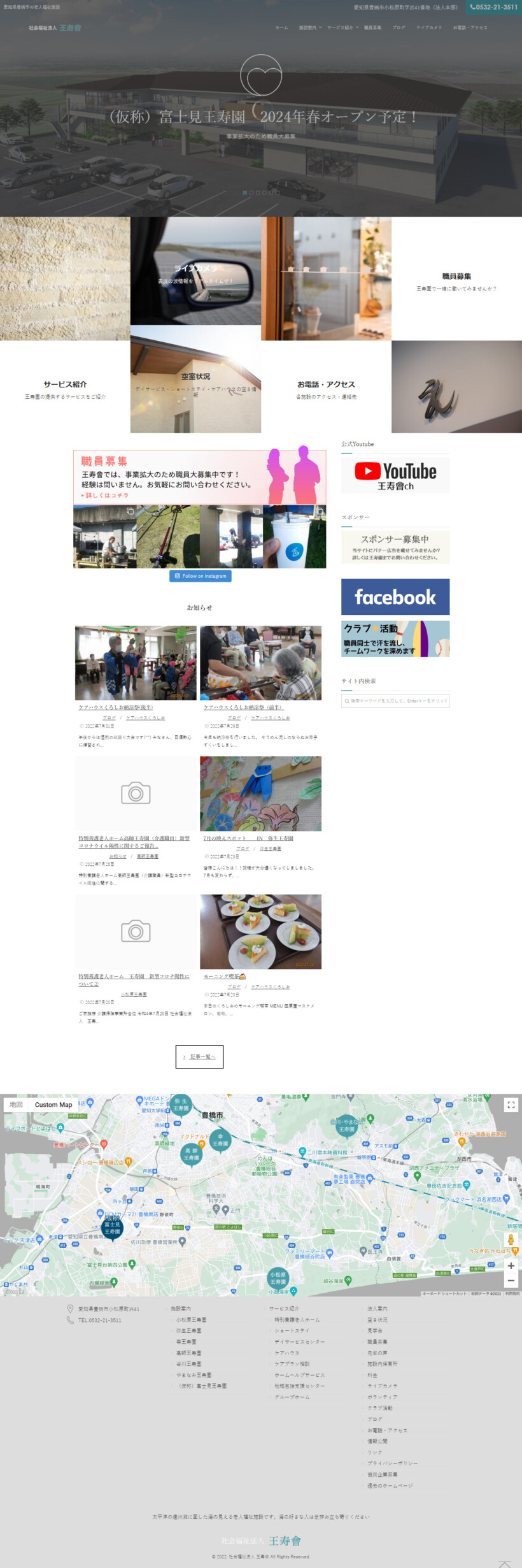Open ホーム in the top navigation
Image resolution: width=522 pixels, height=1568 pixels.
[281, 28]
